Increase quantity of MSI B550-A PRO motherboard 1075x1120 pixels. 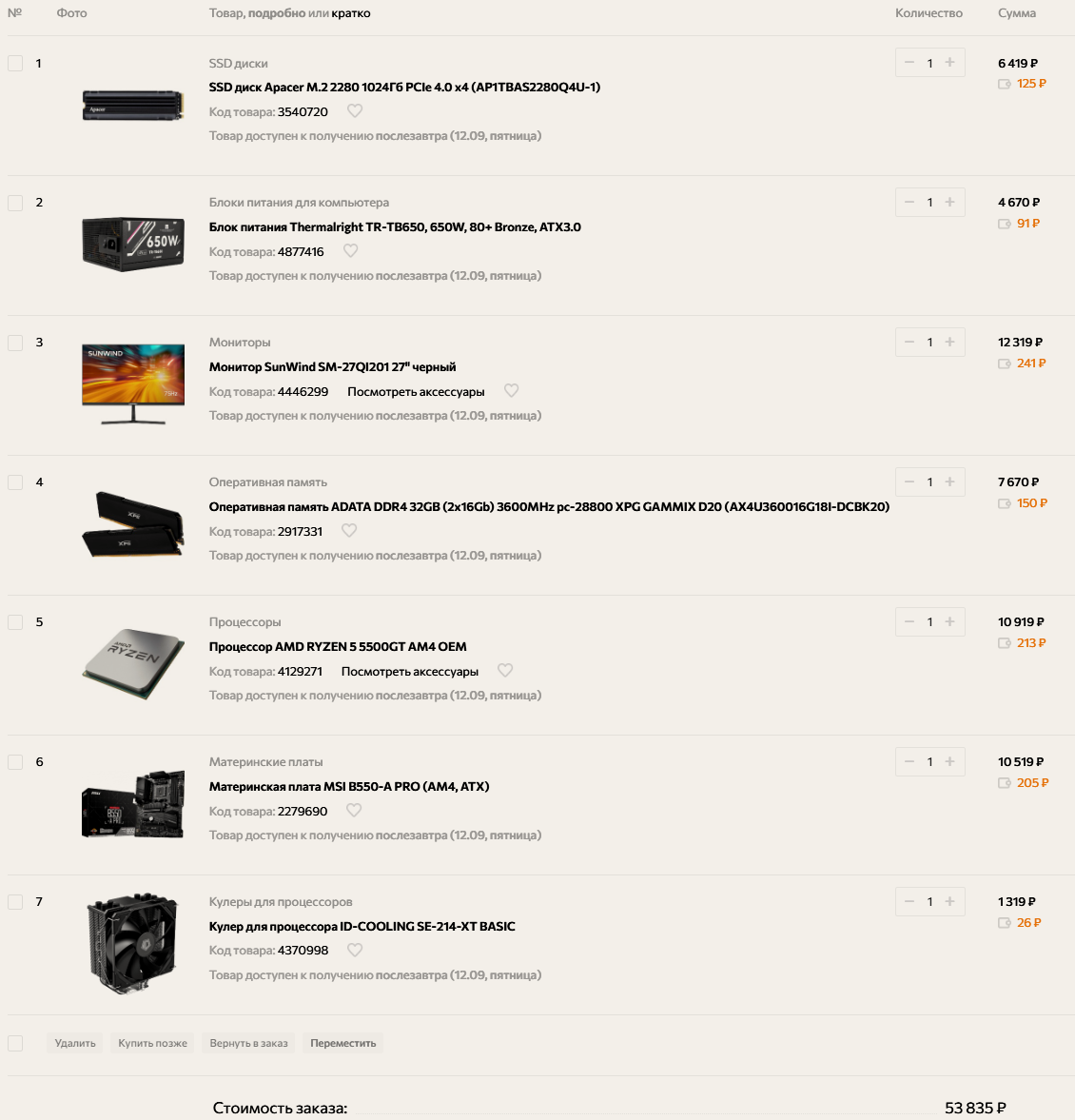tap(949, 761)
